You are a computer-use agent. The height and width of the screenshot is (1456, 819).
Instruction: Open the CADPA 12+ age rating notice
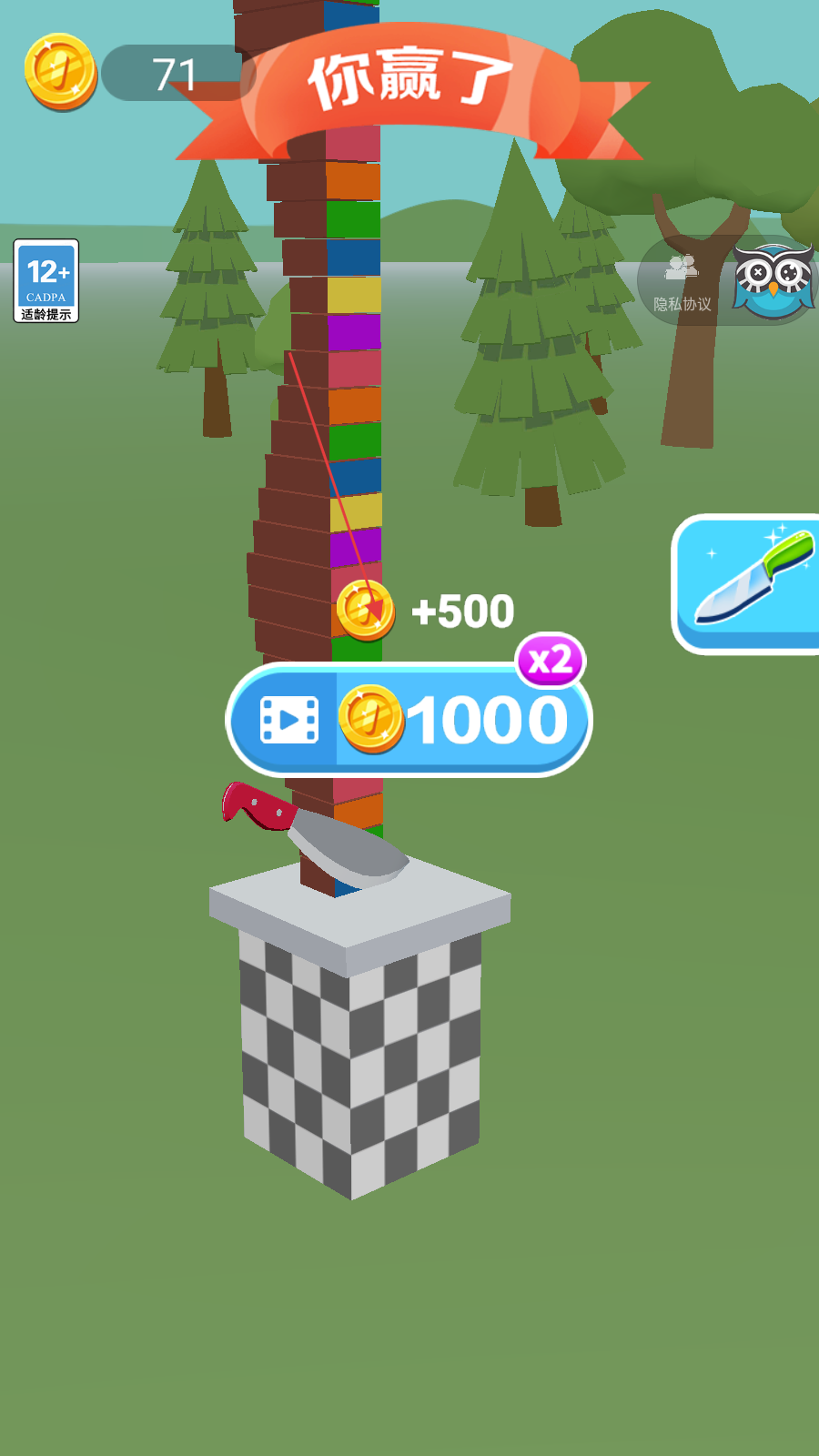click(46, 281)
